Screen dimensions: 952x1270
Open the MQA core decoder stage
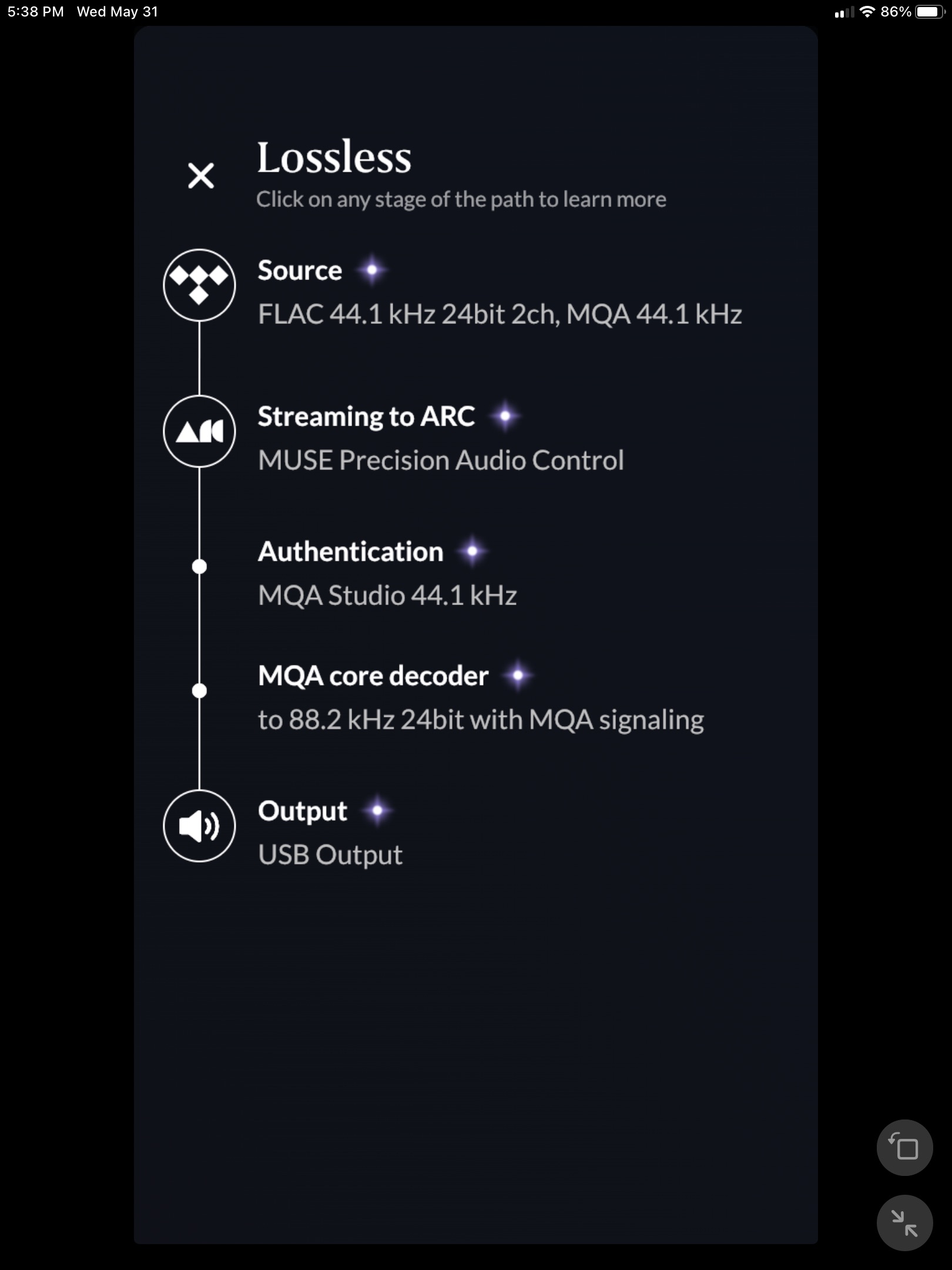point(373,676)
